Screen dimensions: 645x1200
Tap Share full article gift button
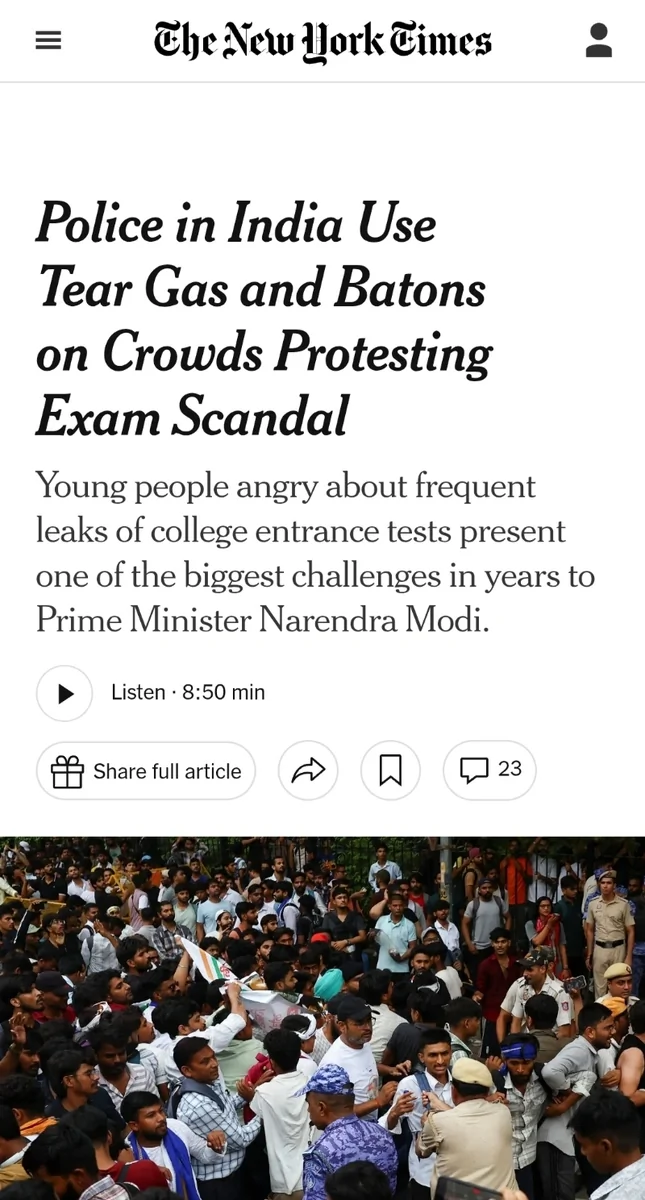click(x=146, y=771)
